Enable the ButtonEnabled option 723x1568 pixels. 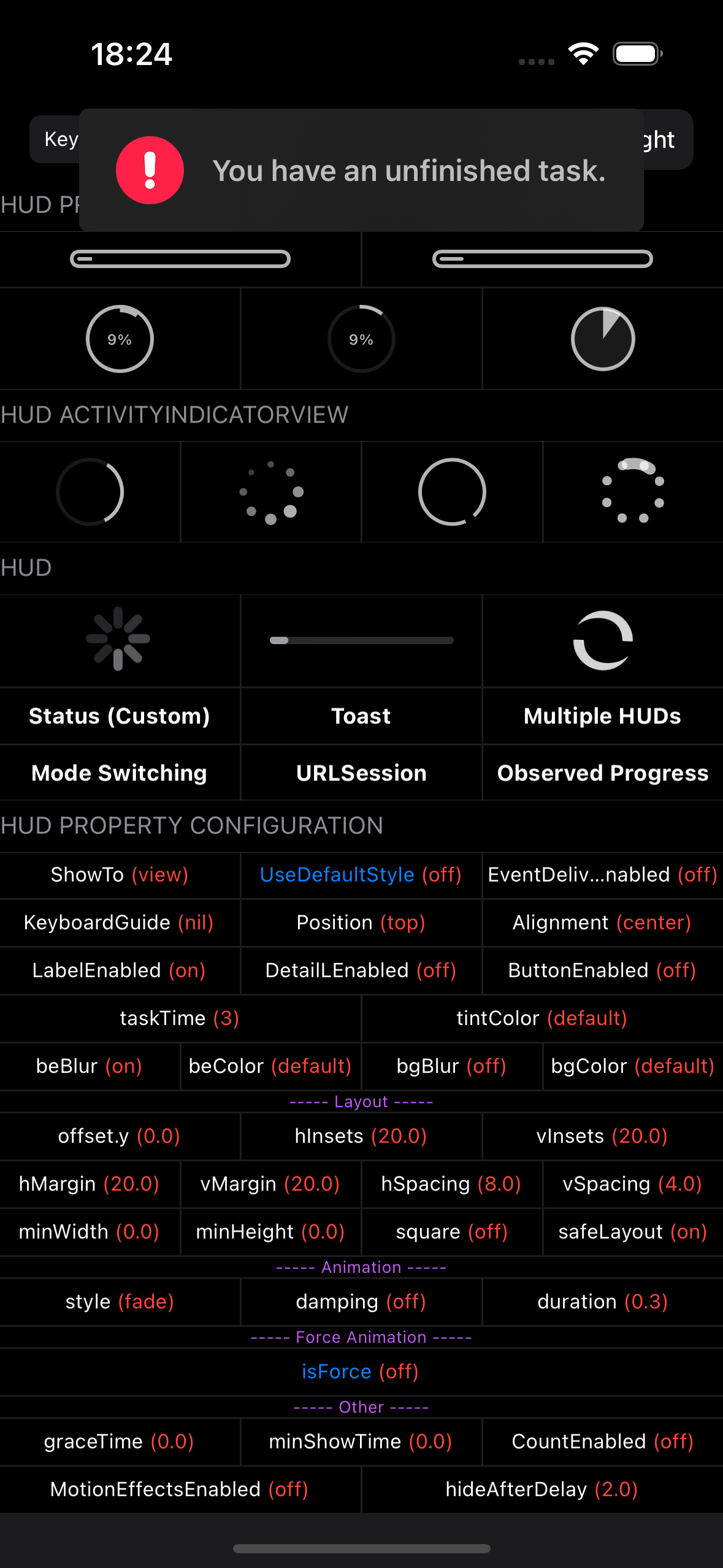tap(602, 970)
